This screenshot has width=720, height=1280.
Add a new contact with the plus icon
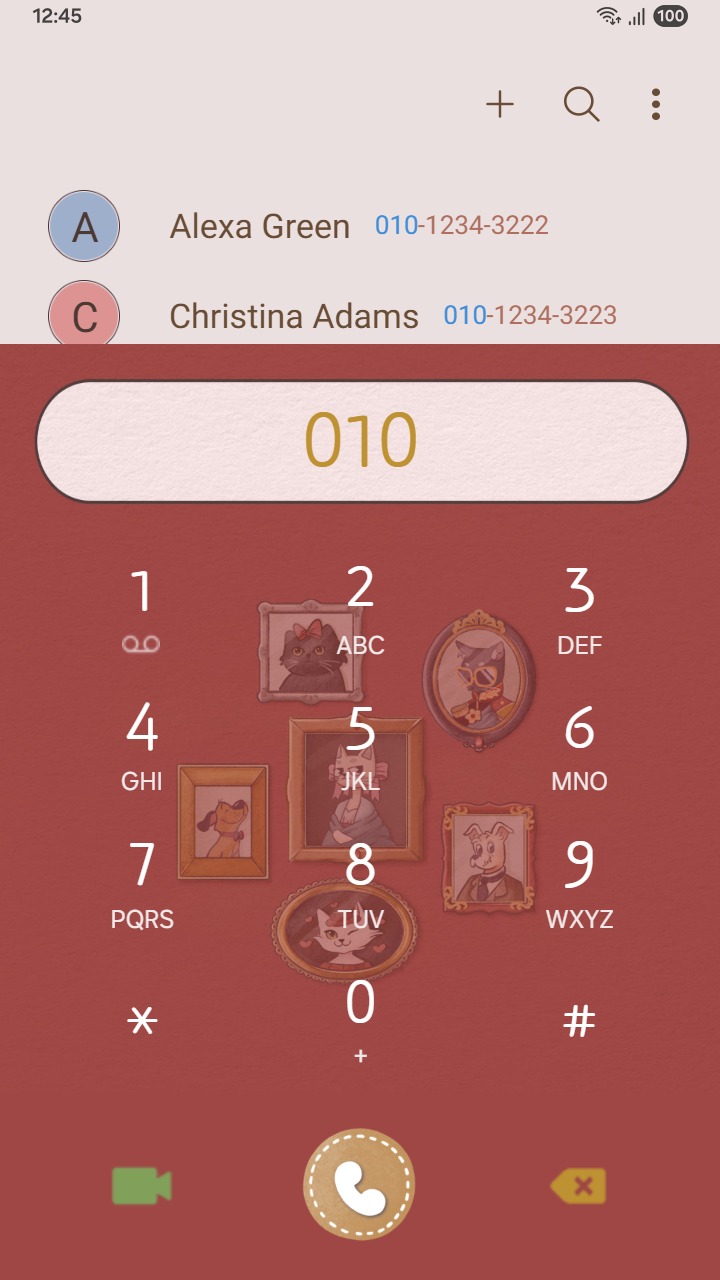[499, 104]
